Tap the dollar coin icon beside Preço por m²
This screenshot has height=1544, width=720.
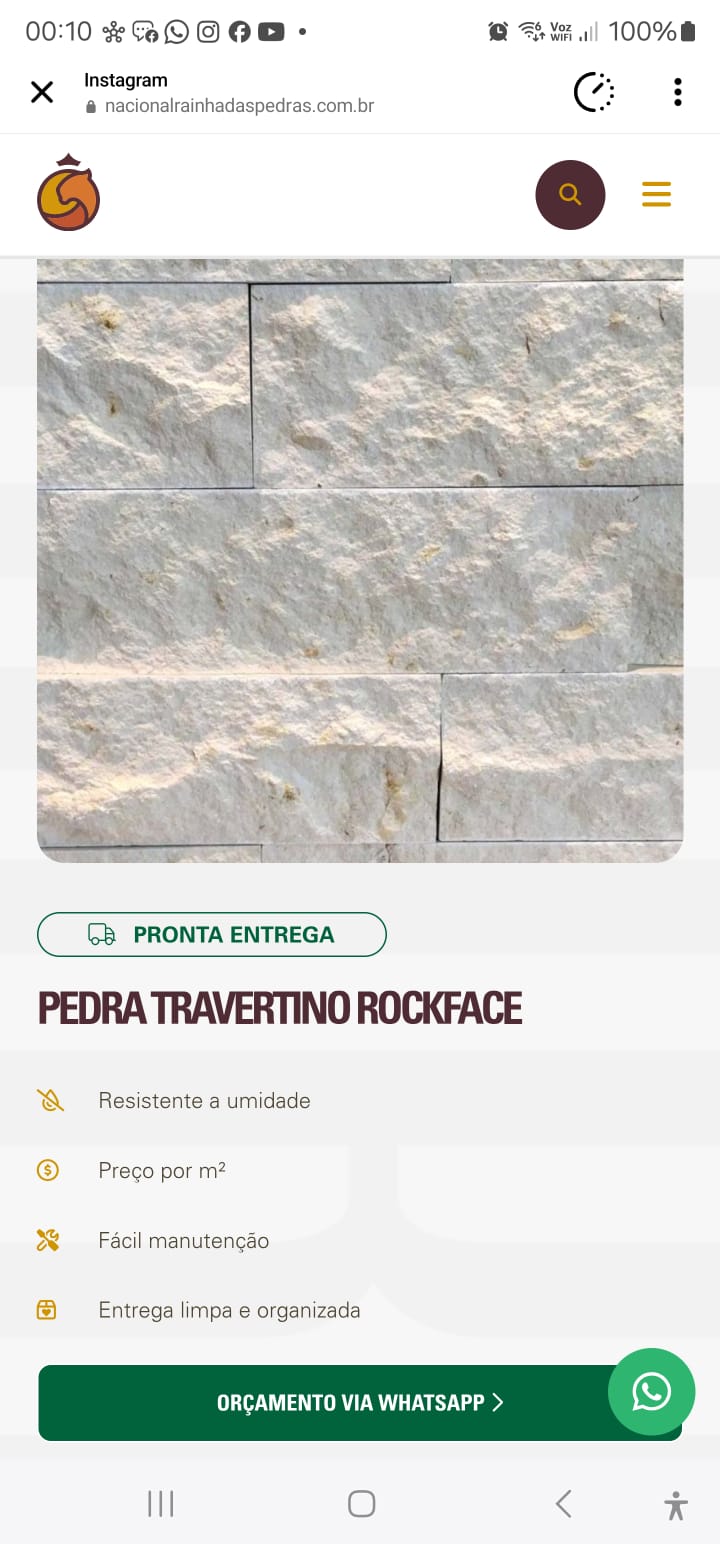point(47,1170)
